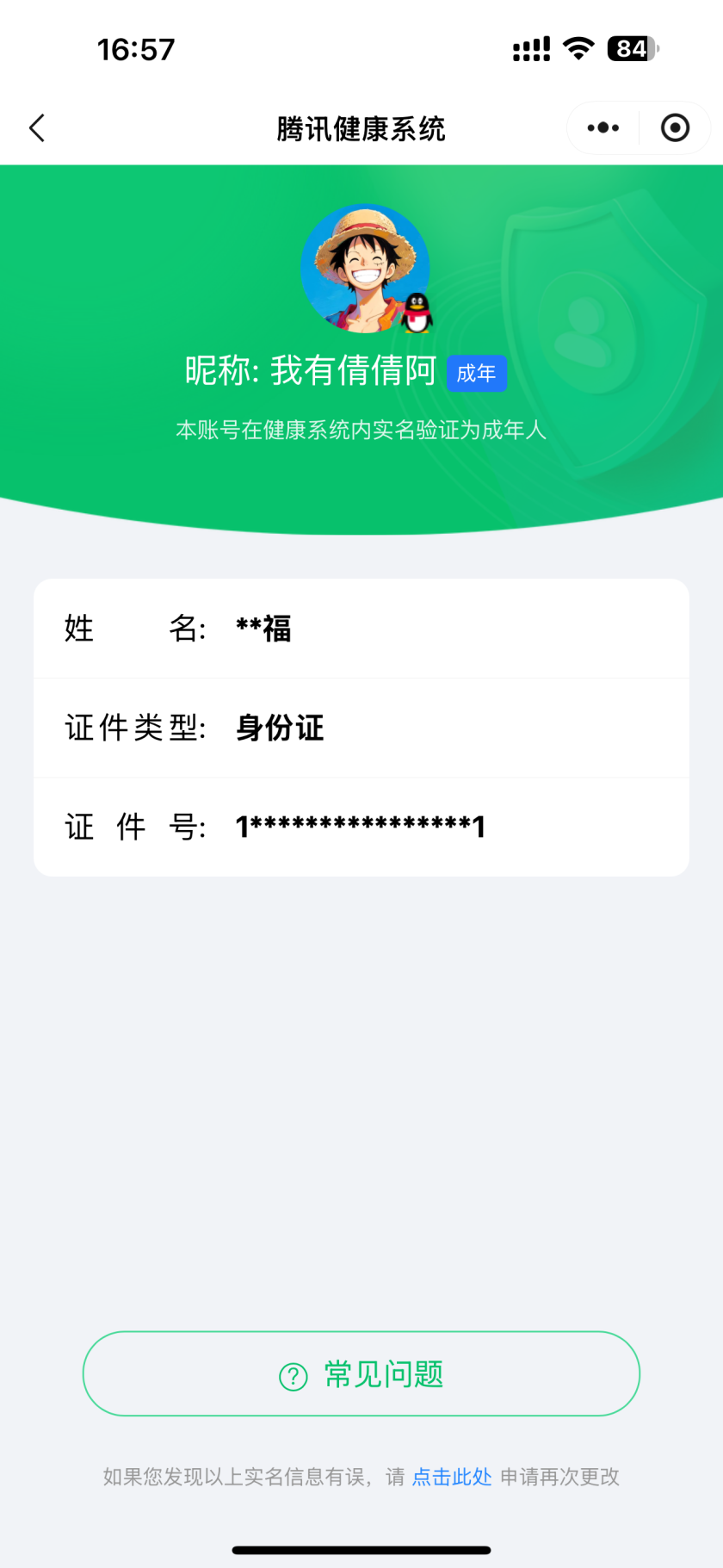
Task: Expand the 证件号 row
Action: pyautogui.click(x=361, y=827)
